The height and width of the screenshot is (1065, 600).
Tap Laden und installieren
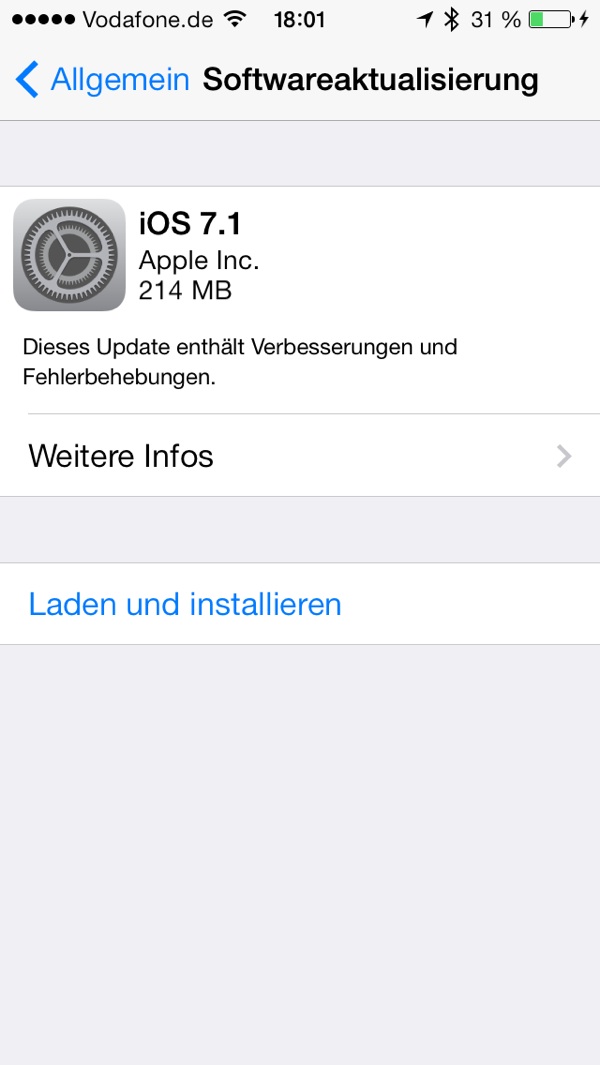[185, 604]
